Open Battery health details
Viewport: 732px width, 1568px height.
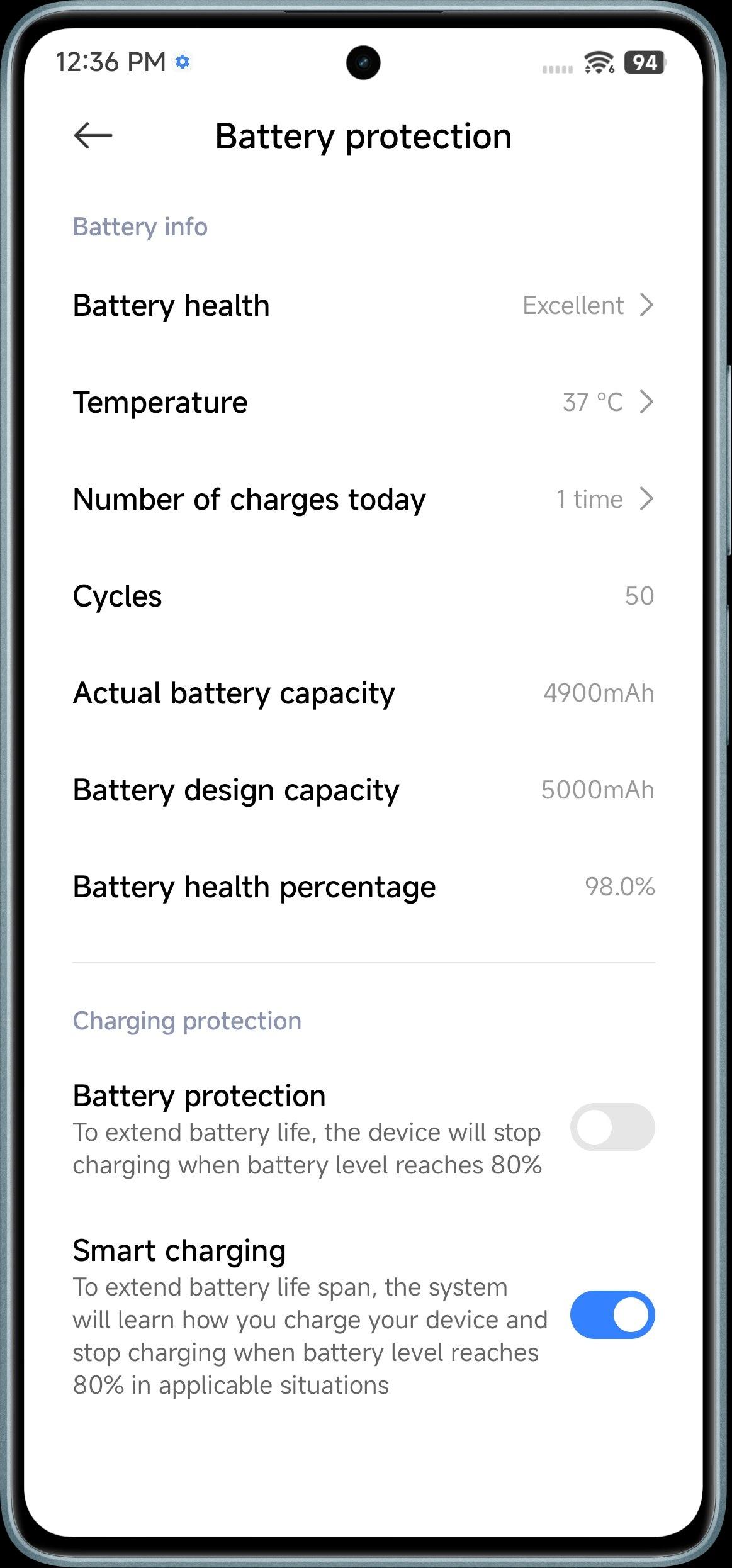click(x=363, y=306)
